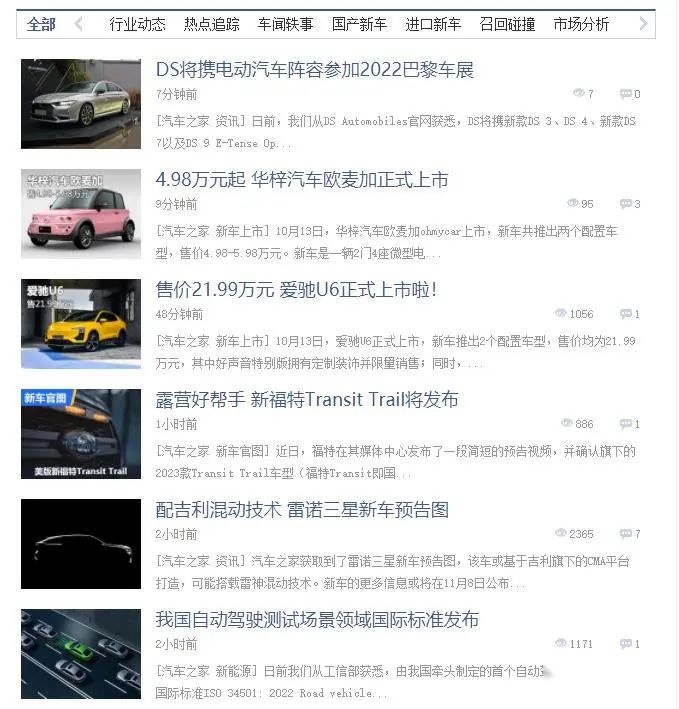Open comments on the 雷诺三星 article
The height and width of the screenshot is (709, 679).
pos(629,534)
